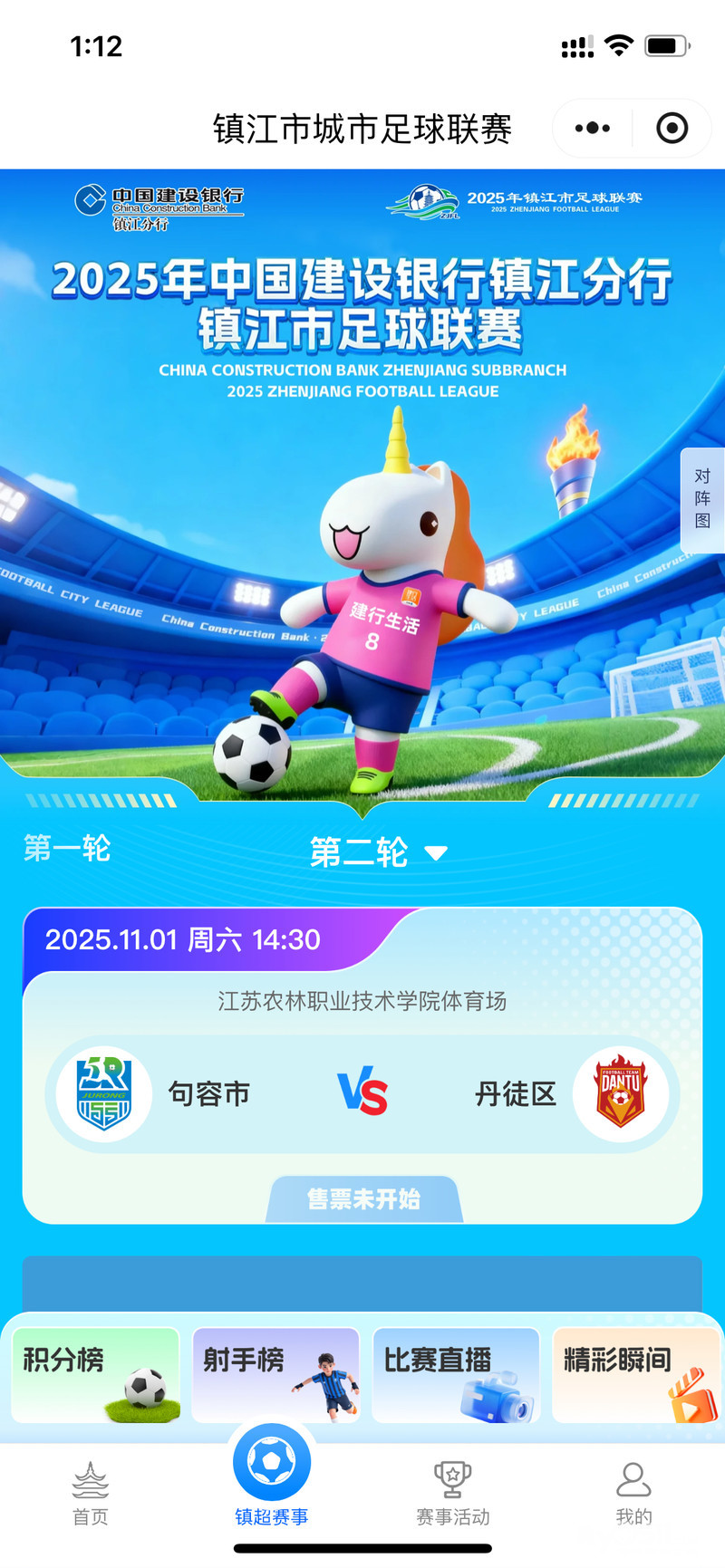The width and height of the screenshot is (725, 1568).
Task: Switch to the 第一轮 round
Action: click(x=67, y=849)
